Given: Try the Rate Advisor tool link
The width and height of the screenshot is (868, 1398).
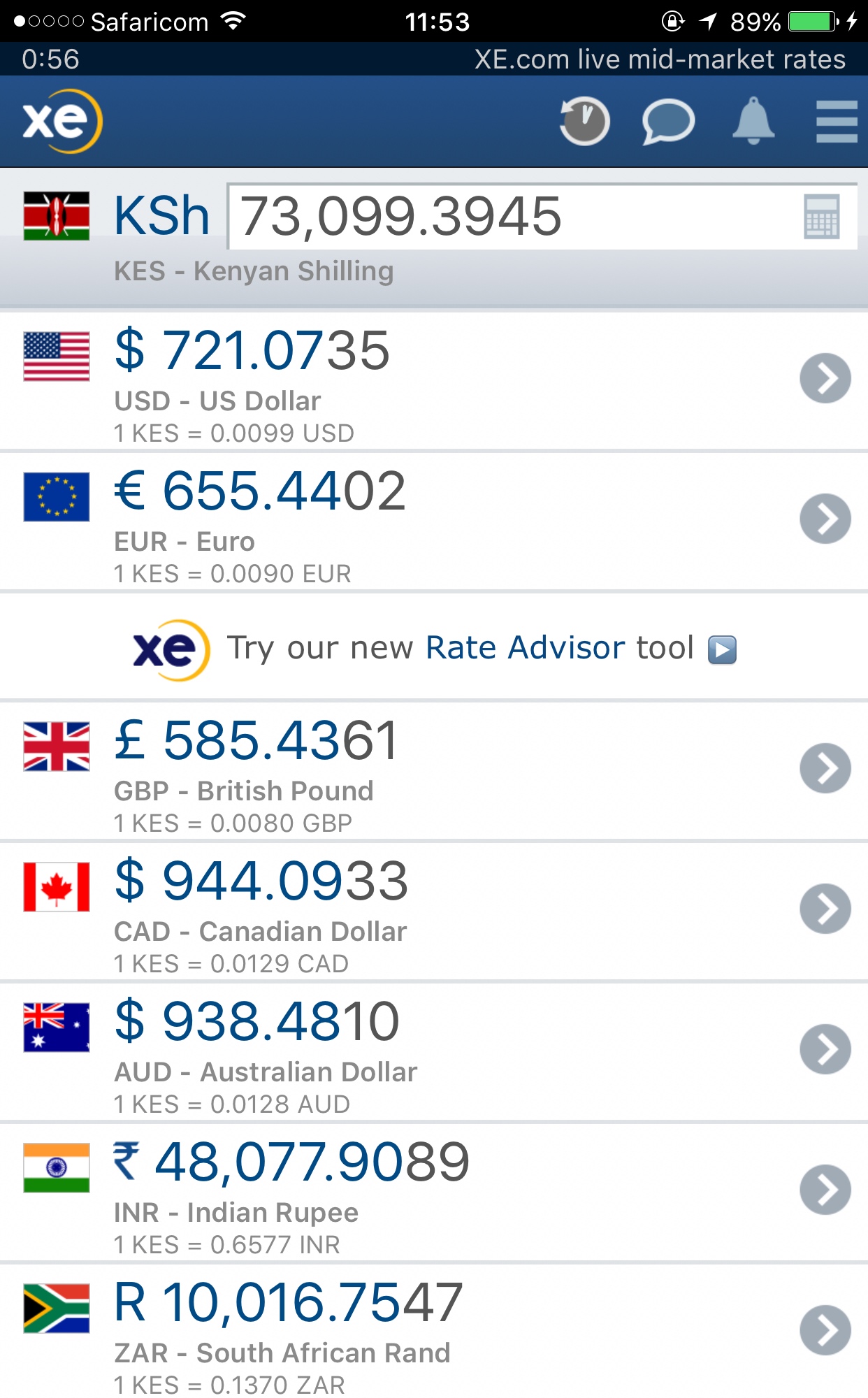Looking at the screenshot, I should click(559, 648).
